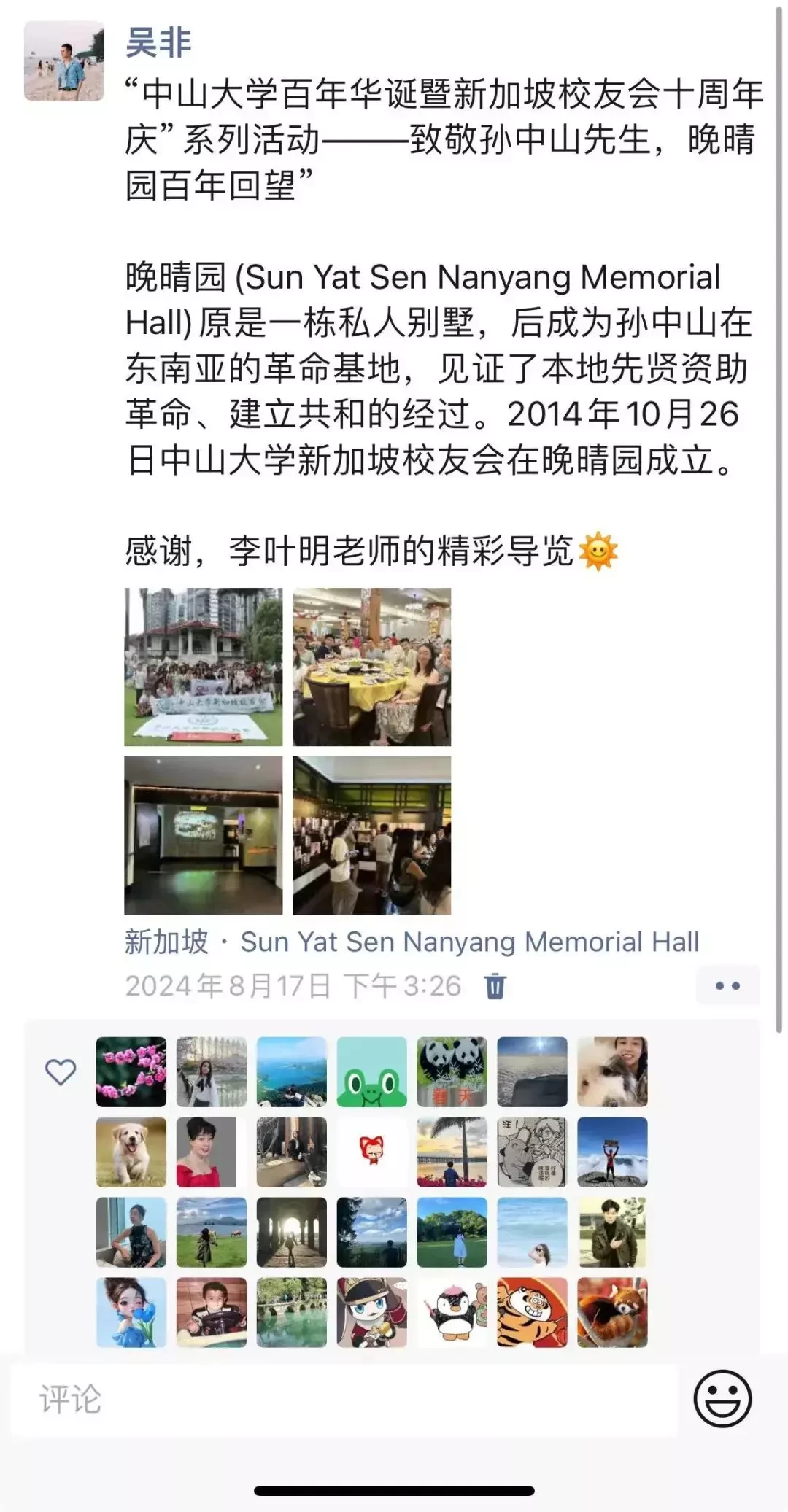
Task: Delete this post with the trash icon
Action: (495, 985)
